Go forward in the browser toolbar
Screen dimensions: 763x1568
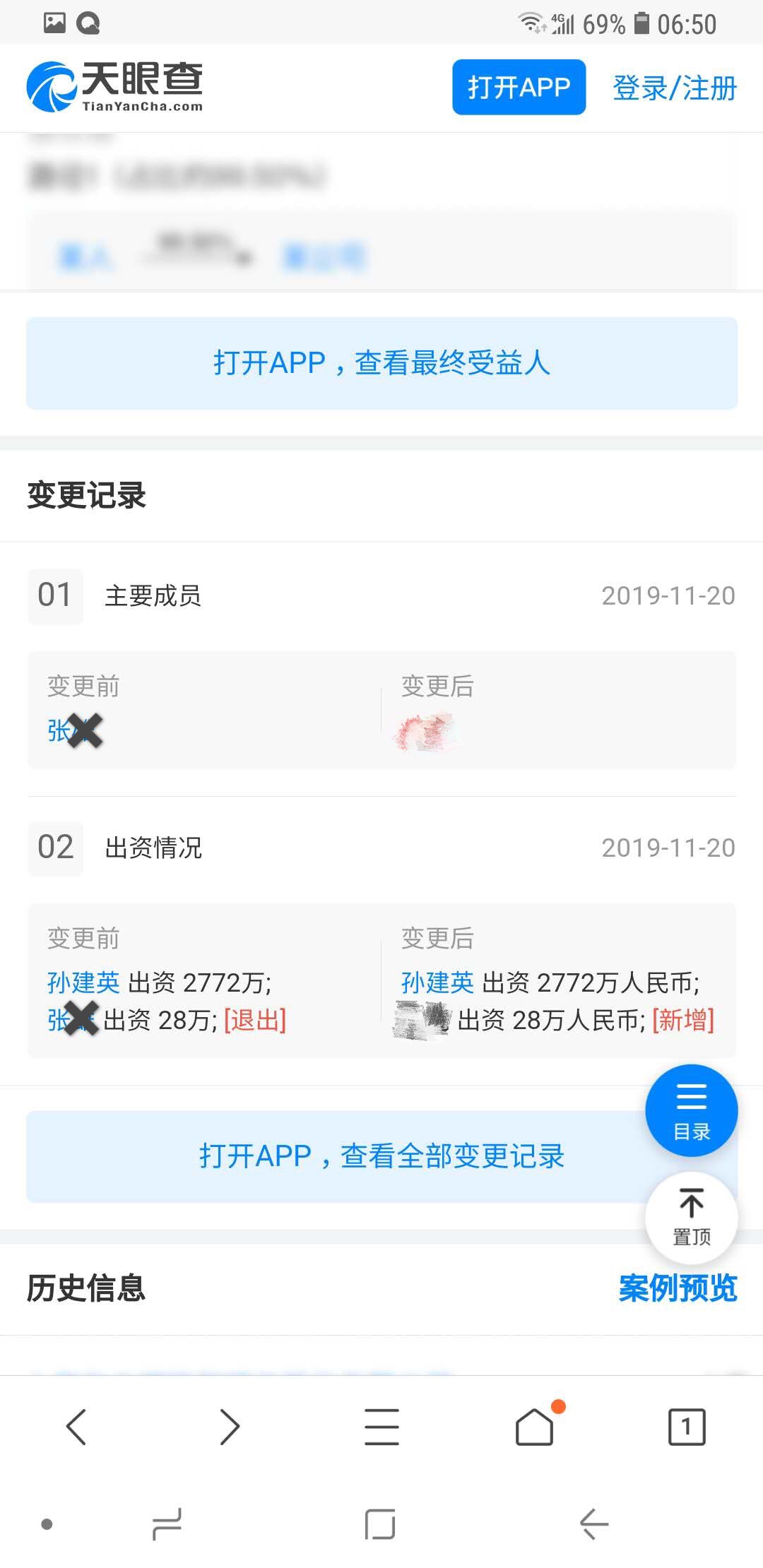[x=230, y=1427]
